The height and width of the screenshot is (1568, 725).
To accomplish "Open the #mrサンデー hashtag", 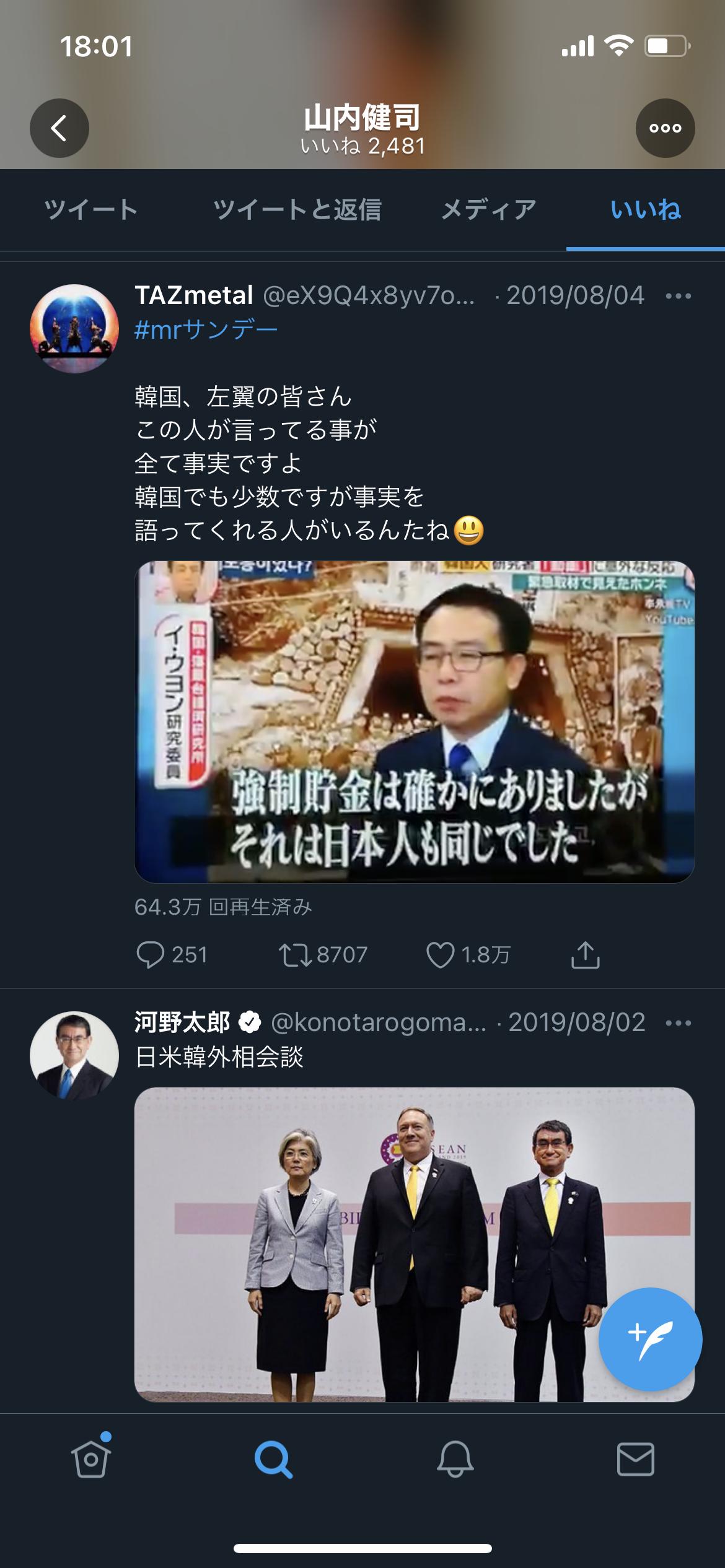I will [x=206, y=330].
